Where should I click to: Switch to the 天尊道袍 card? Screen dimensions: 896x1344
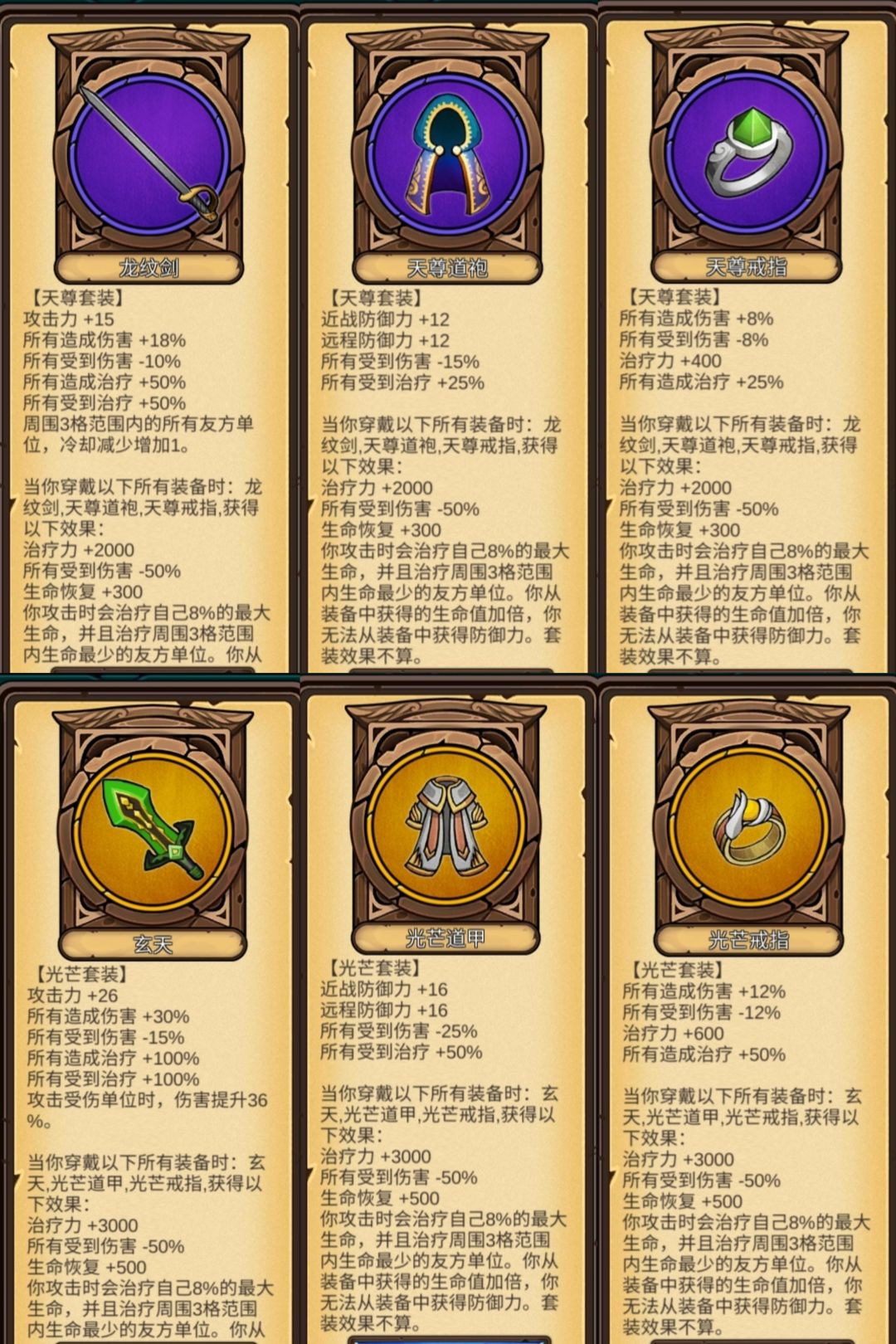[446, 332]
